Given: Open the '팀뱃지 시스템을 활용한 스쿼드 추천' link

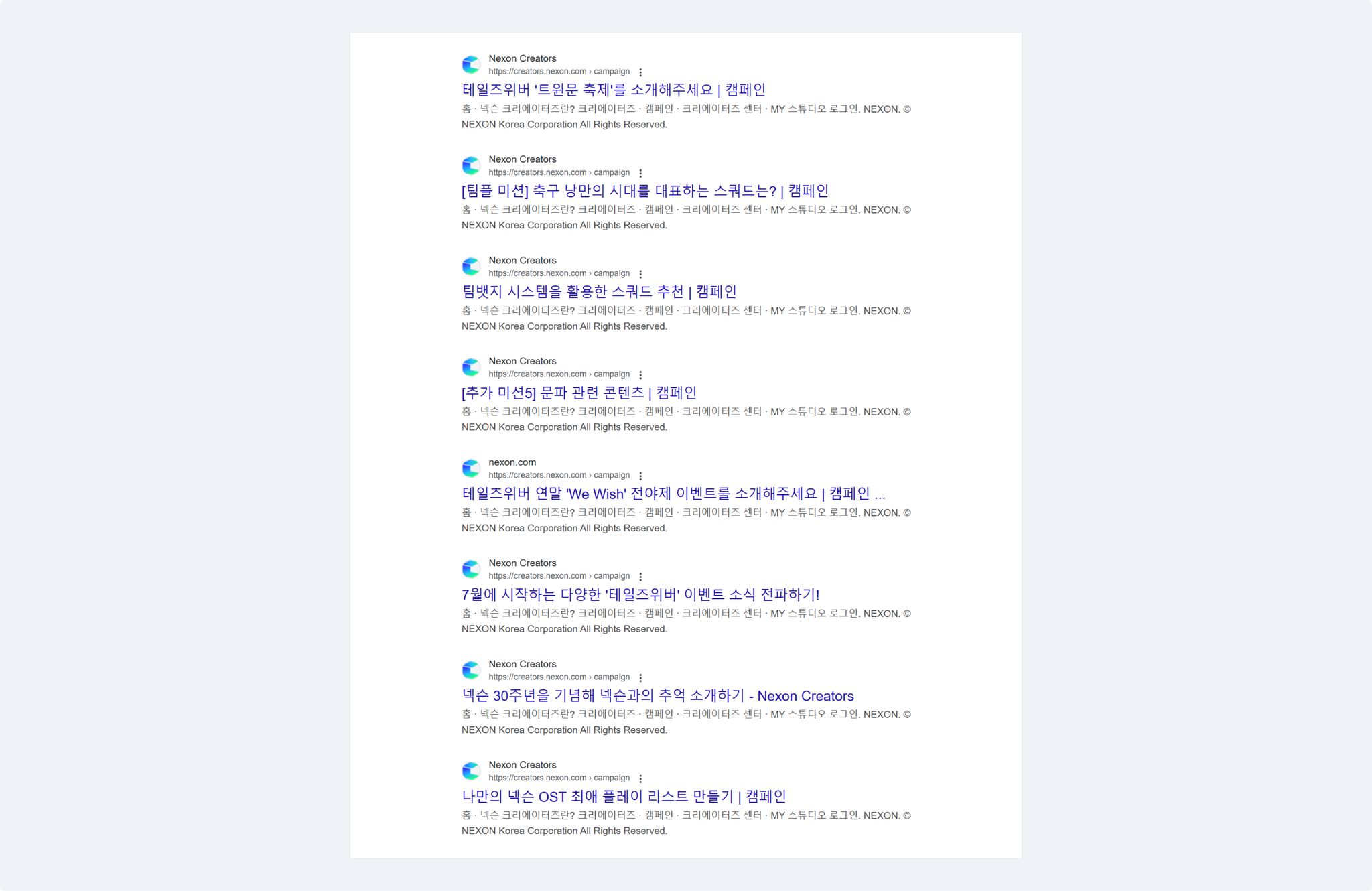Looking at the screenshot, I should click(598, 292).
